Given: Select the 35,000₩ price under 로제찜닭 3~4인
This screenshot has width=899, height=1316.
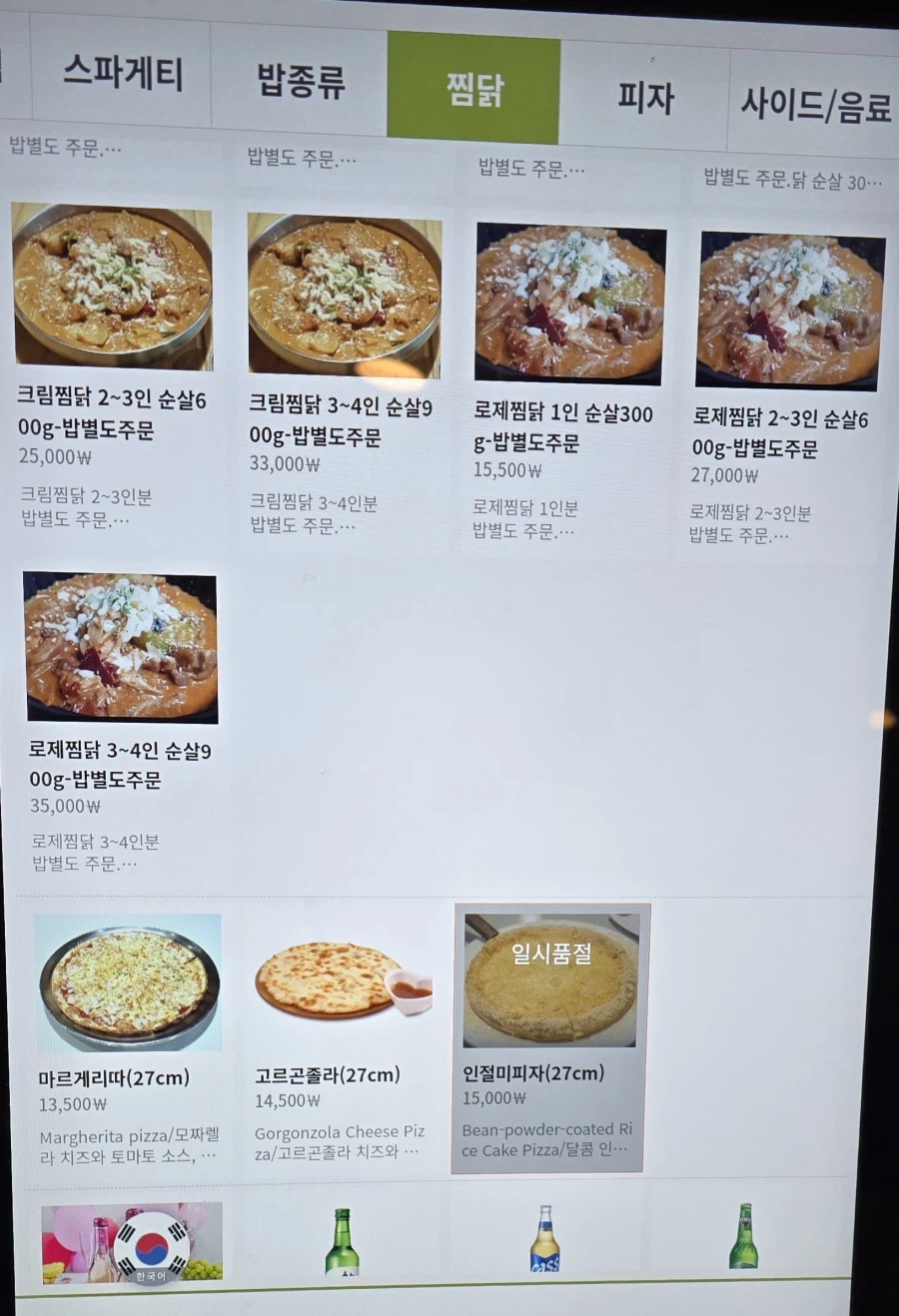Looking at the screenshot, I should click(x=65, y=806).
